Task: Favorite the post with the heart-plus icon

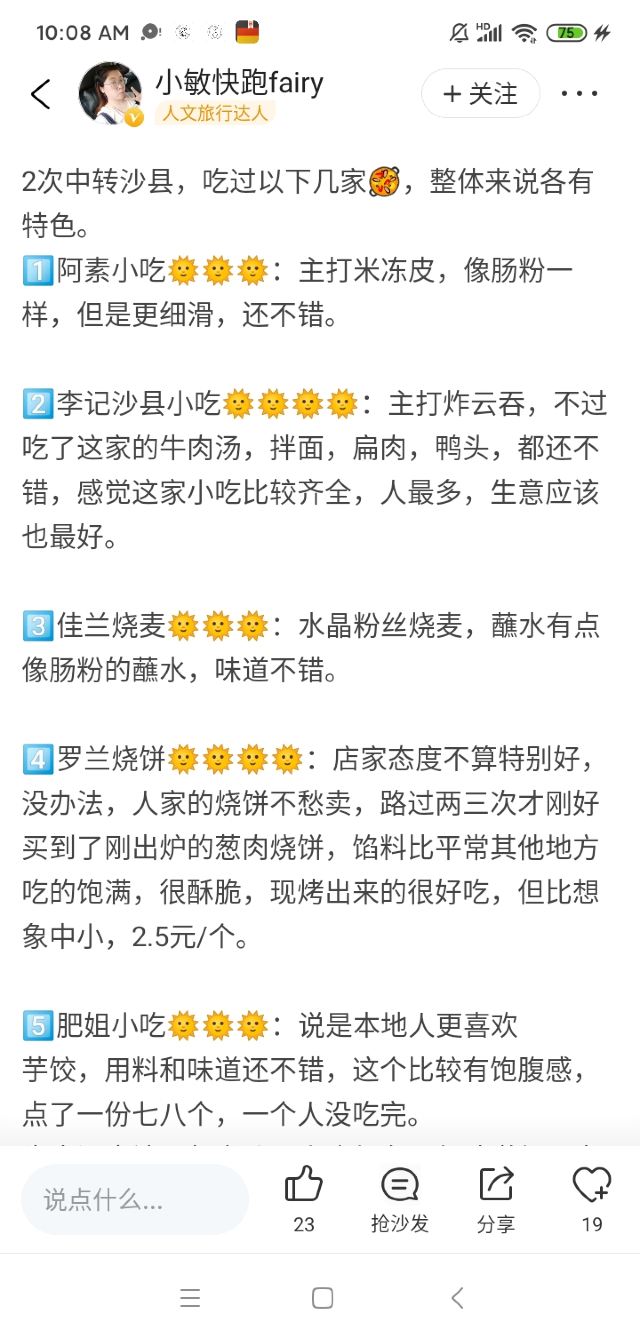Action: coord(592,1186)
